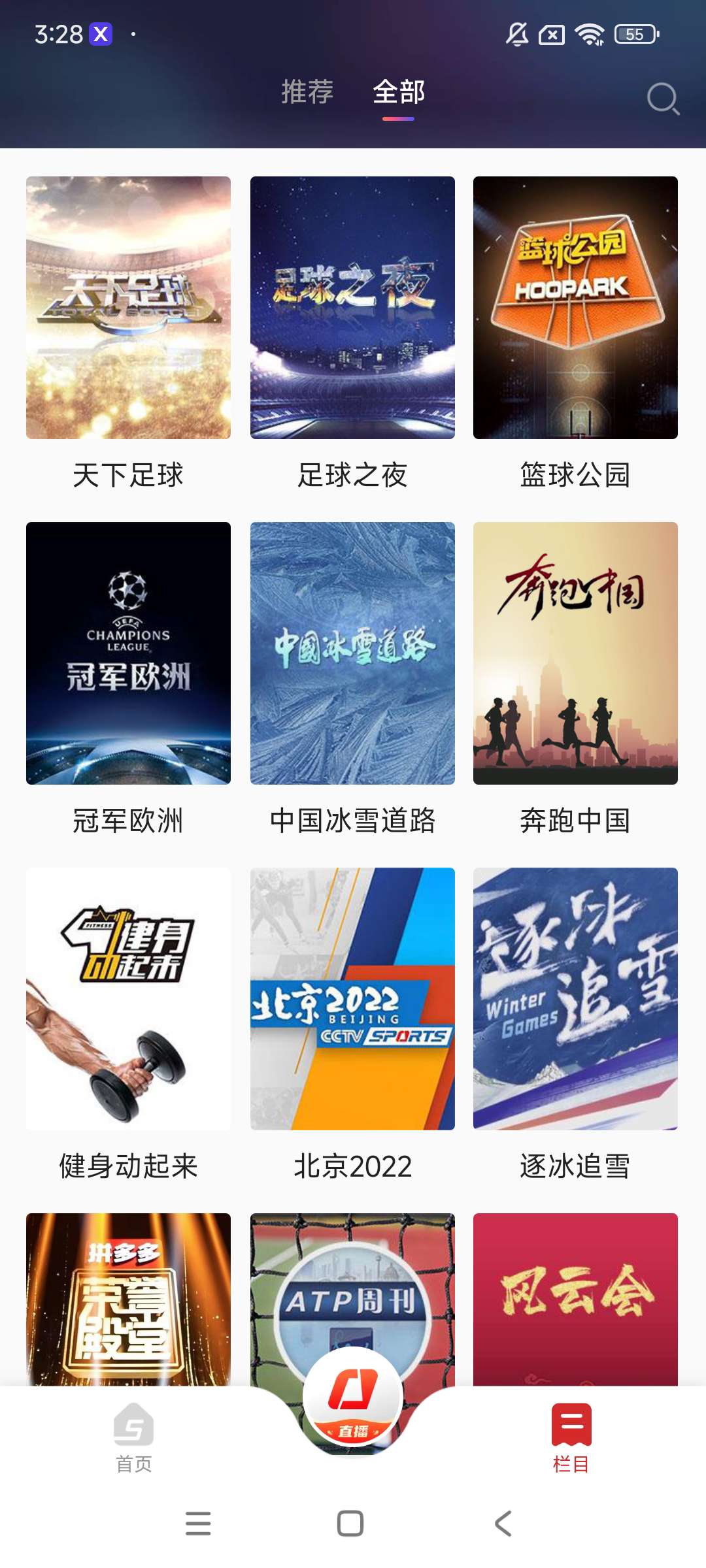Switch to the 推荐 tab

click(307, 92)
